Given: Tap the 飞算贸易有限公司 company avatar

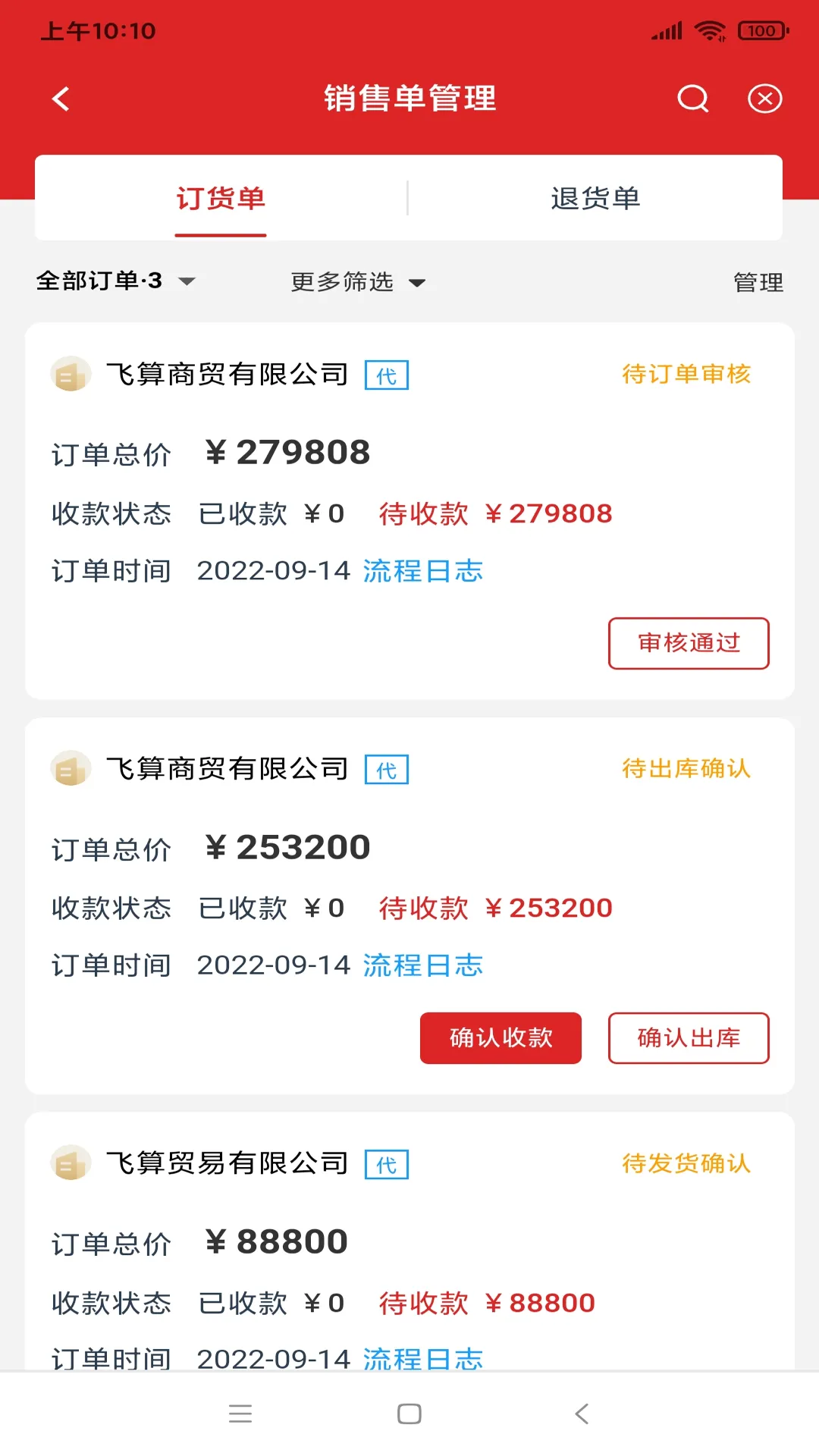Looking at the screenshot, I should coord(71,1164).
